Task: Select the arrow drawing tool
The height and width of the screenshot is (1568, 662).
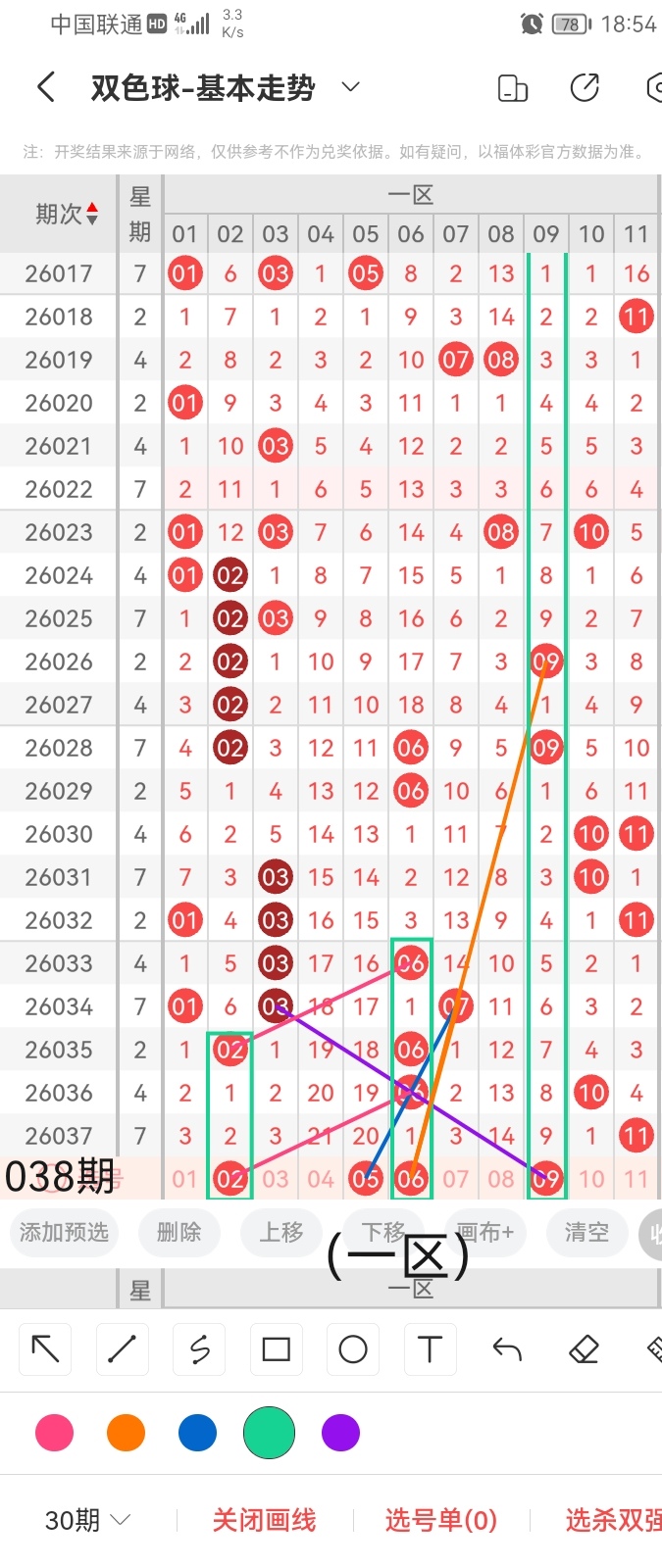Action: pyautogui.click(x=46, y=1349)
